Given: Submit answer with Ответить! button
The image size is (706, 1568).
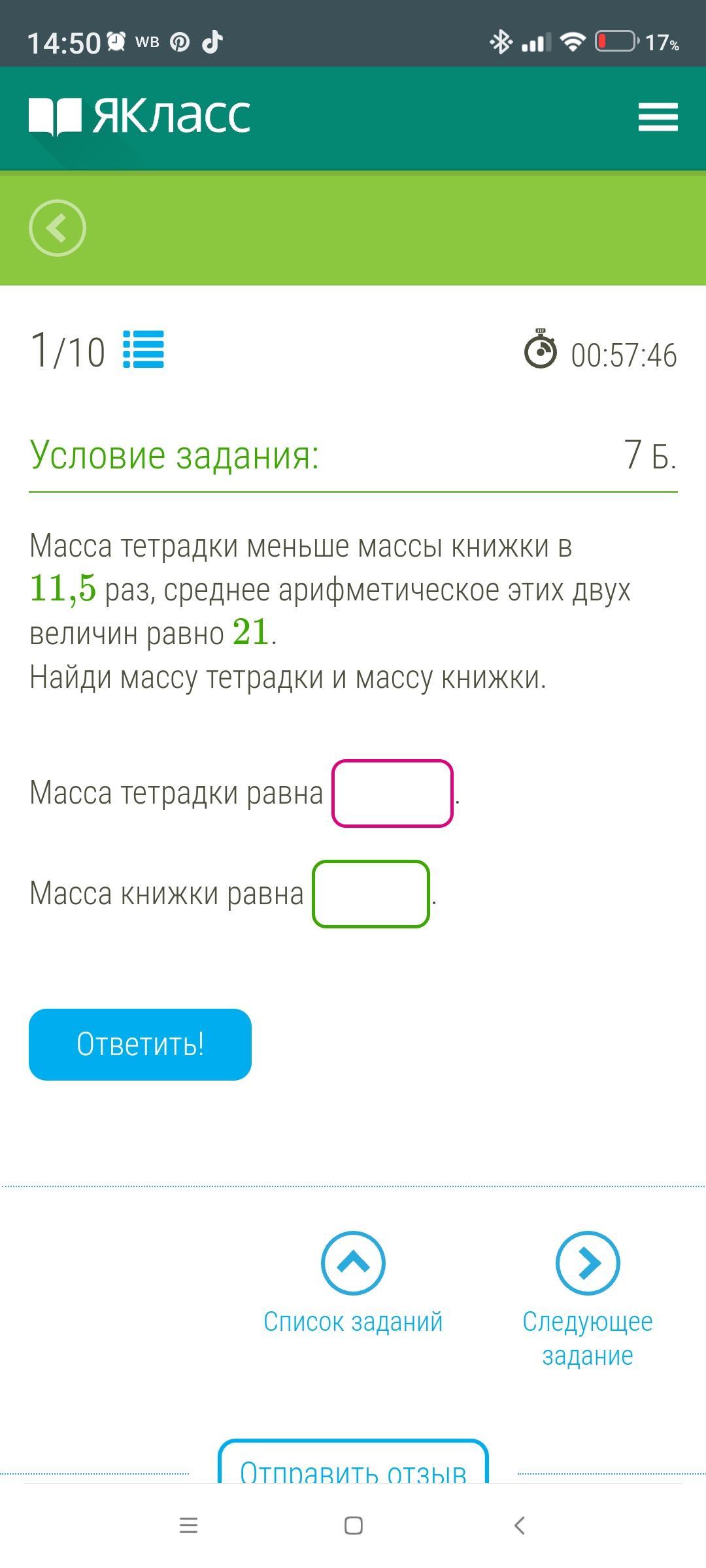Looking at the screenshot, I should click(x=140, y=1044).
